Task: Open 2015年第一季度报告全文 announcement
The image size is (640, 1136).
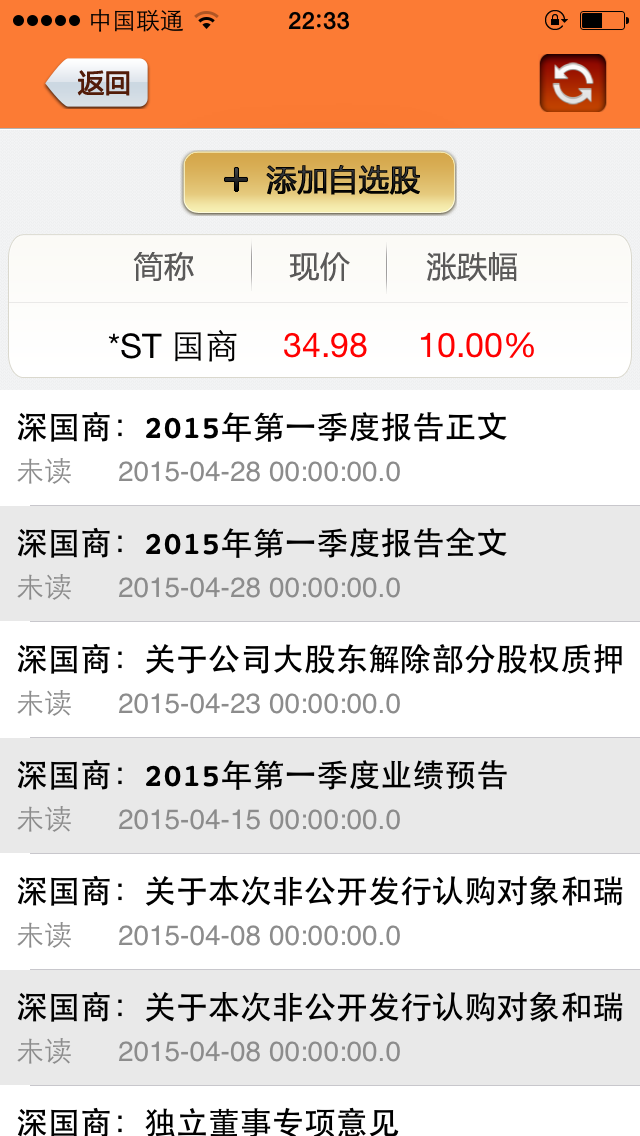Action: [x=320, y=564]
